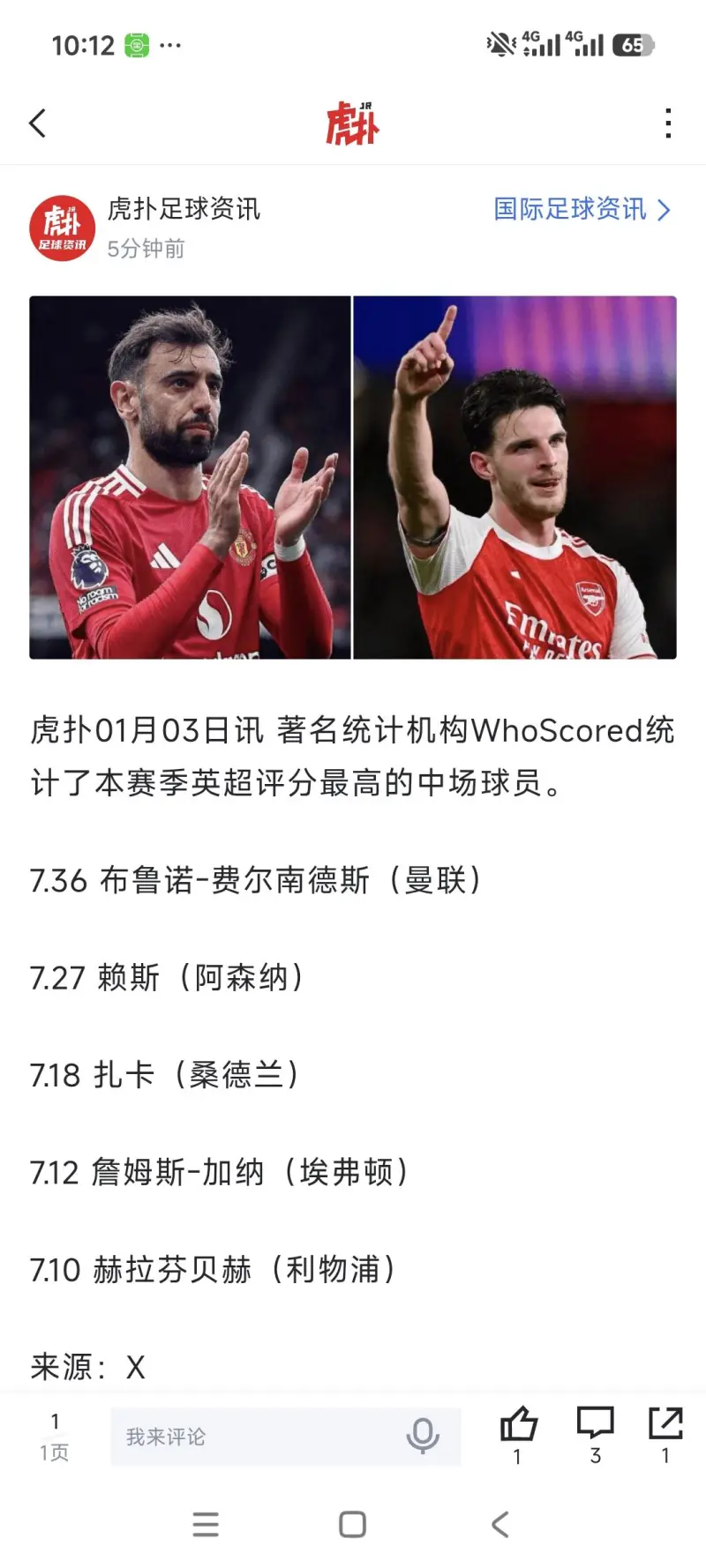Like this article with the thumbs-up
The width and height of the screenshot is (706, 1568).
coord(518,1424)
